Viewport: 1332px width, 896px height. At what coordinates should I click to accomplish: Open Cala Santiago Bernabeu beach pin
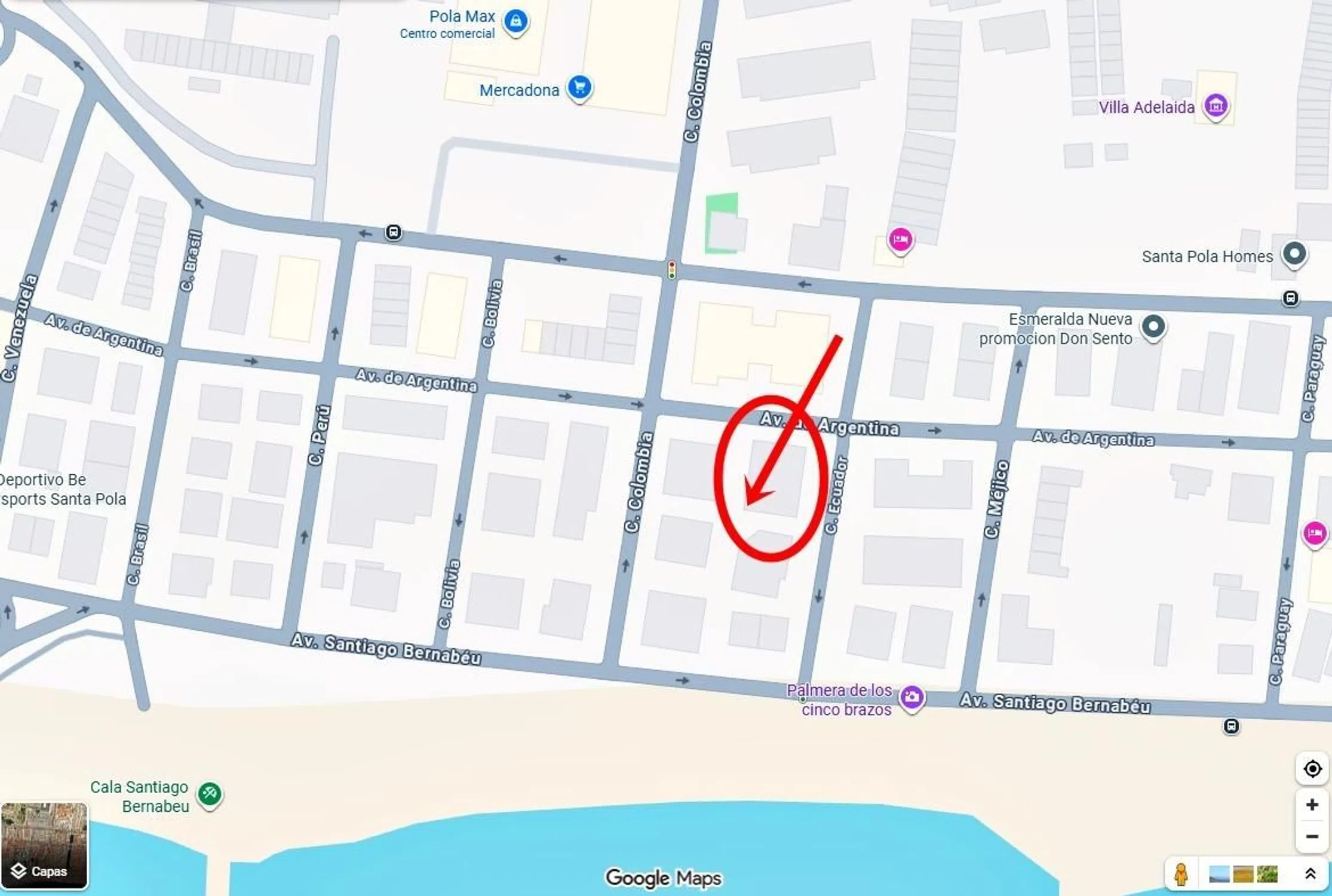tap(210, 794)
